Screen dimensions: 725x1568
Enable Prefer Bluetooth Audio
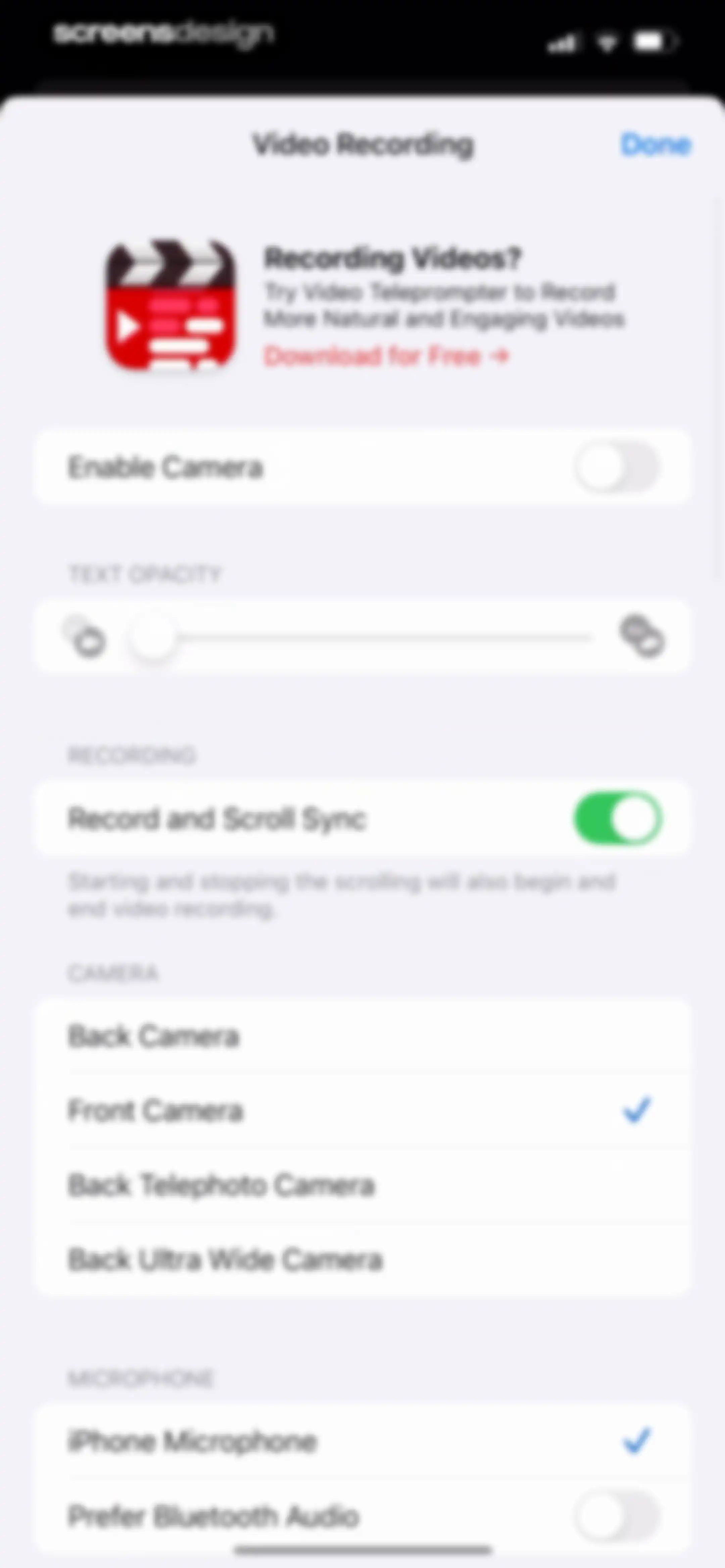[617, 1516]
